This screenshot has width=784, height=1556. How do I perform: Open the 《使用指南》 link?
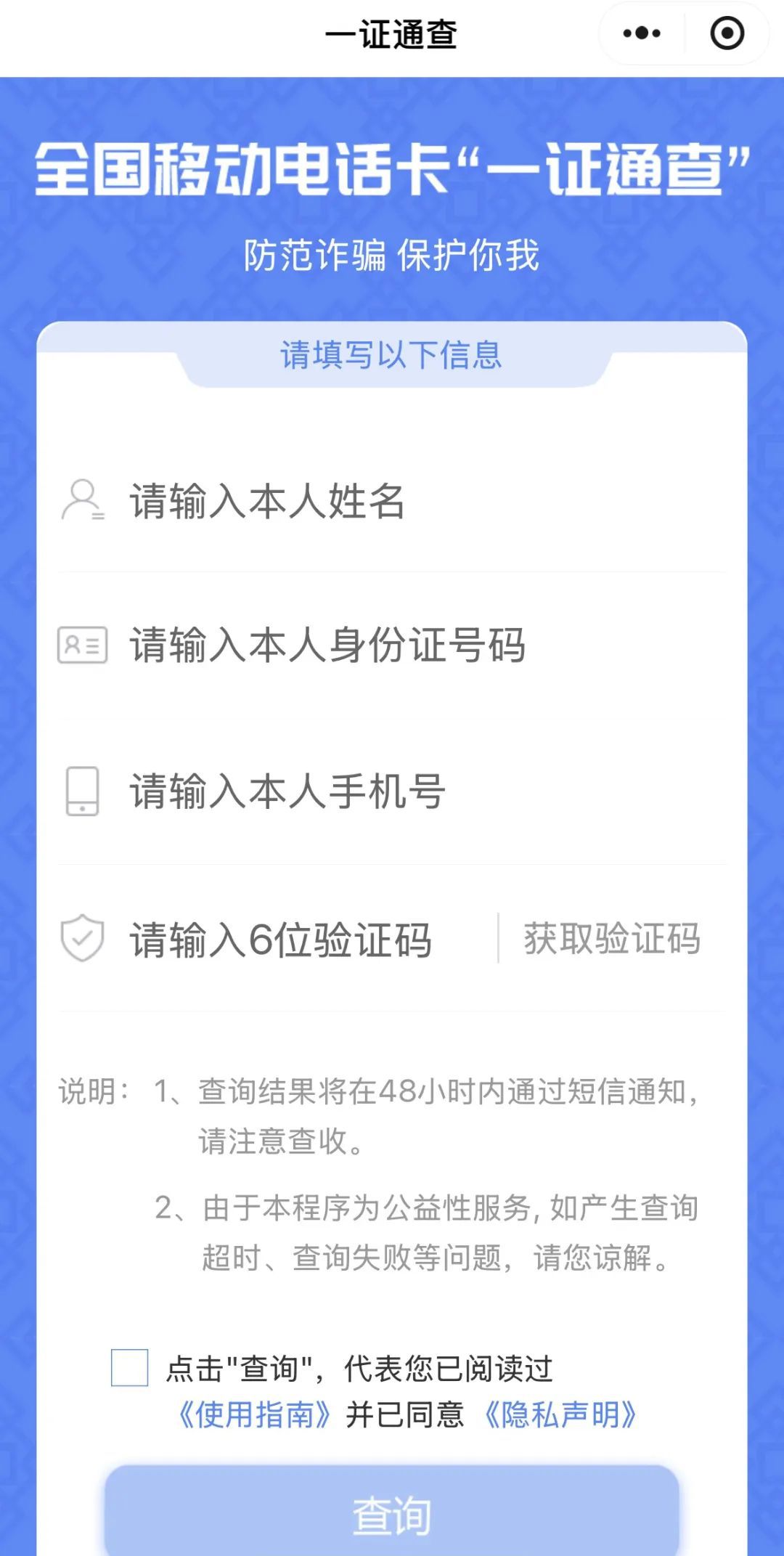(255, 1414)
